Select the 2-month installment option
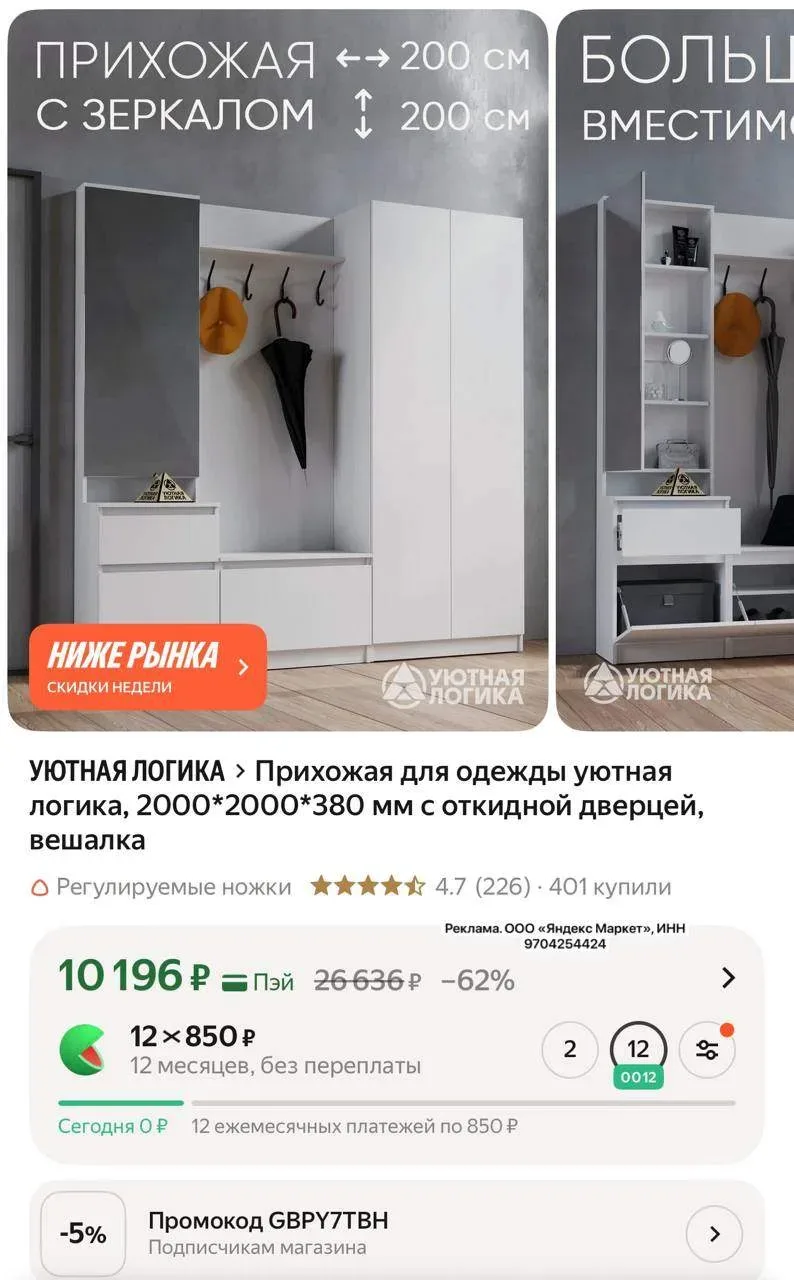 (570, 1049)
